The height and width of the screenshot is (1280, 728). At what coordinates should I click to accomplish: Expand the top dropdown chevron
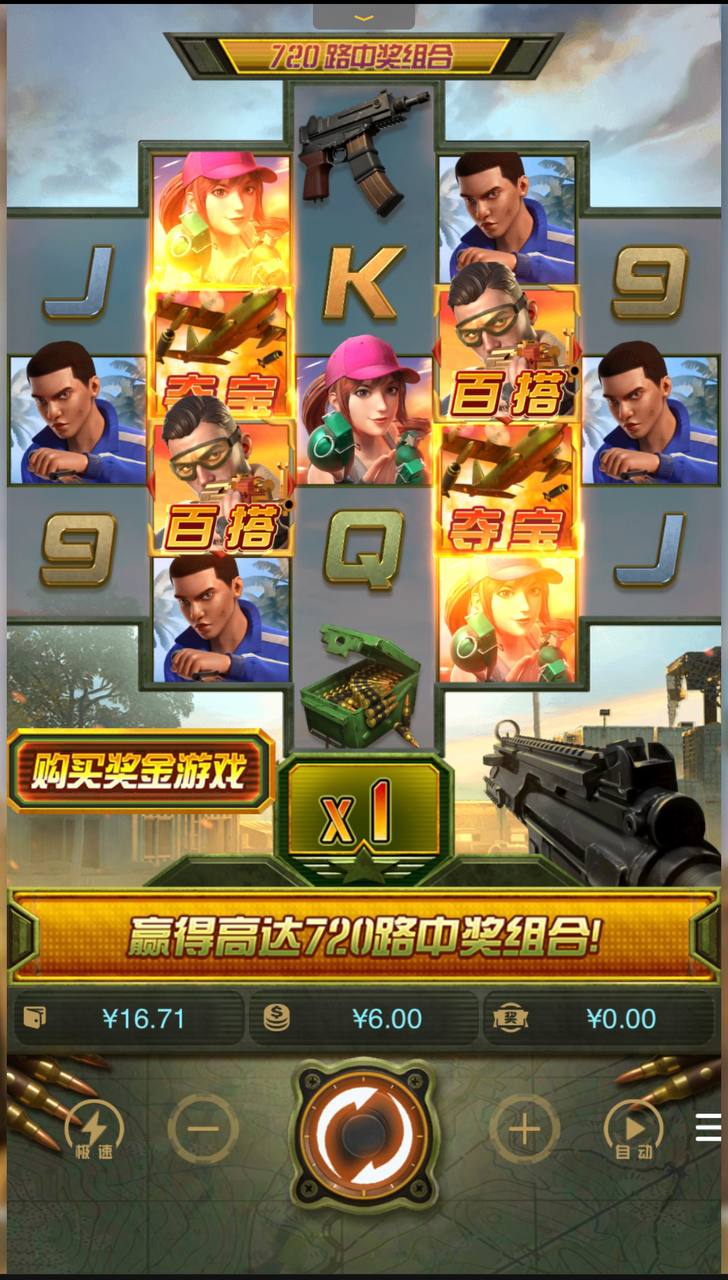(x=363, y=16)
